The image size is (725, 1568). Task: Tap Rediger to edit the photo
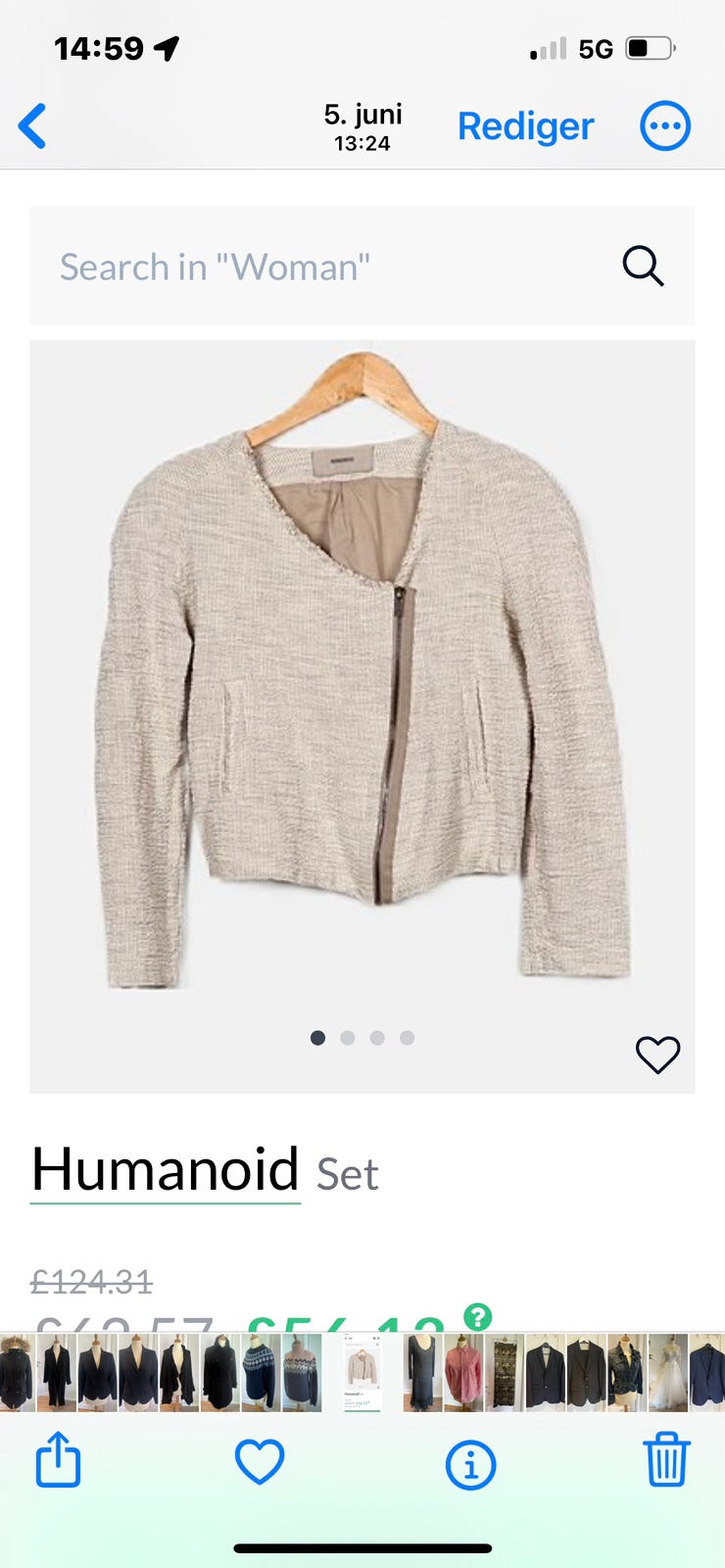click(525, 126)
